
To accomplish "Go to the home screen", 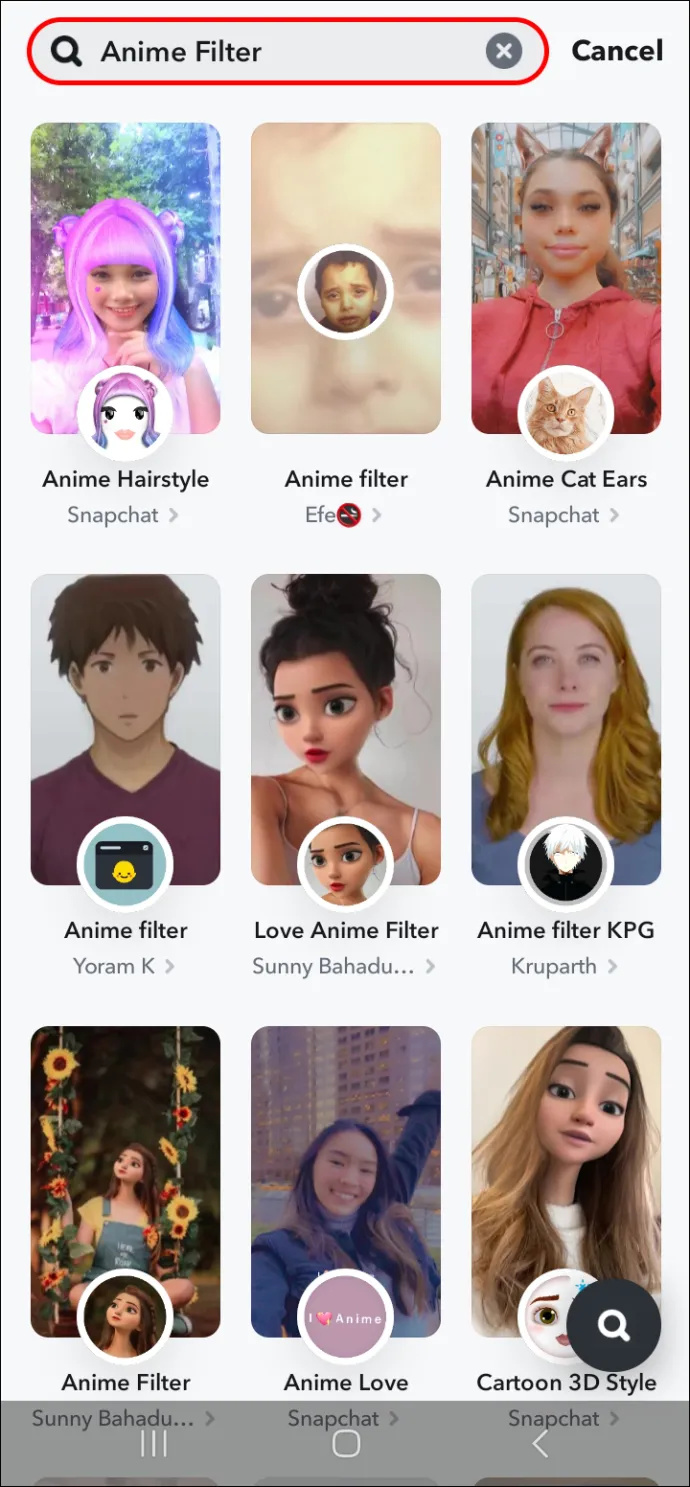I will 346,1443.
